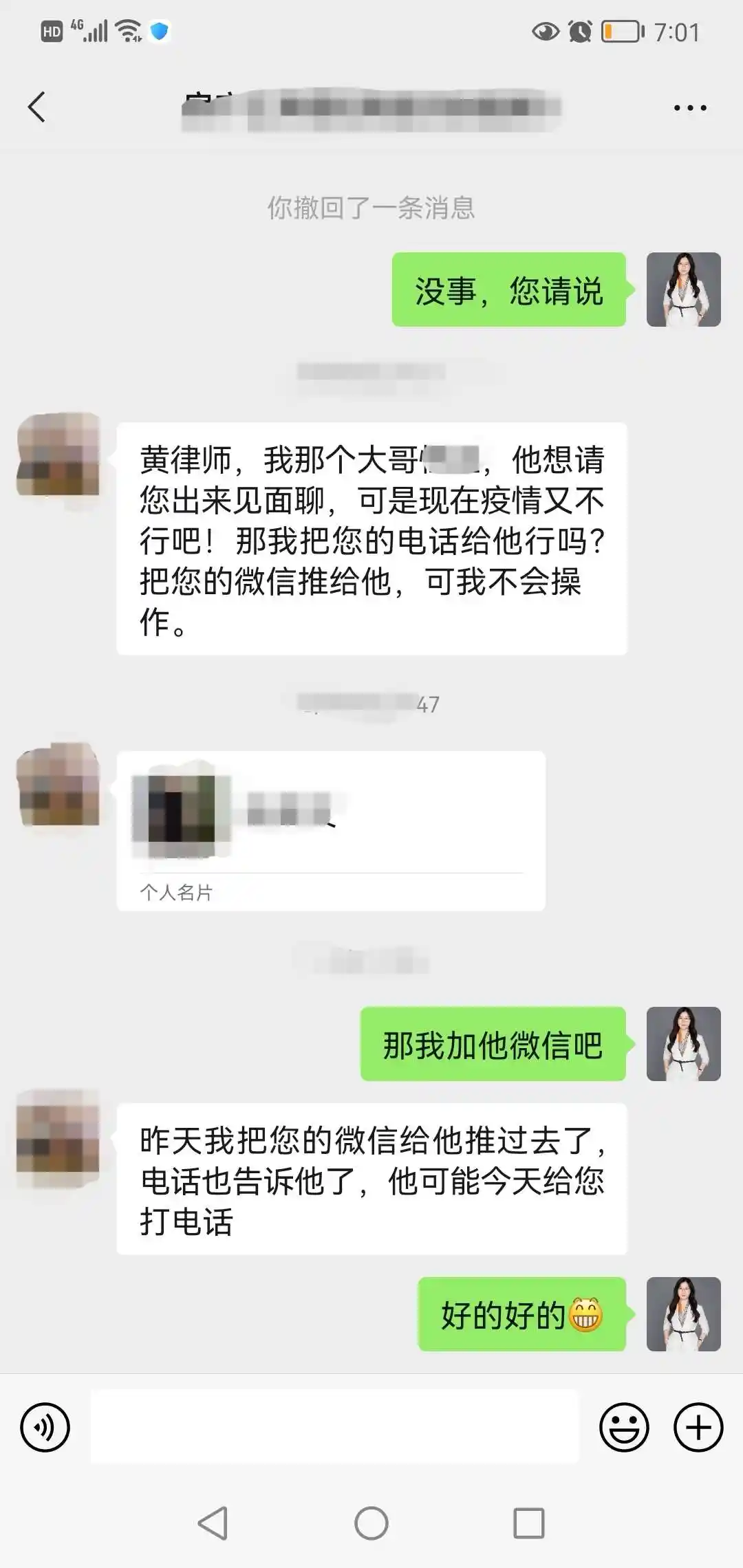
Task: Switch to voice message input
Action: tap(45, 1427)
